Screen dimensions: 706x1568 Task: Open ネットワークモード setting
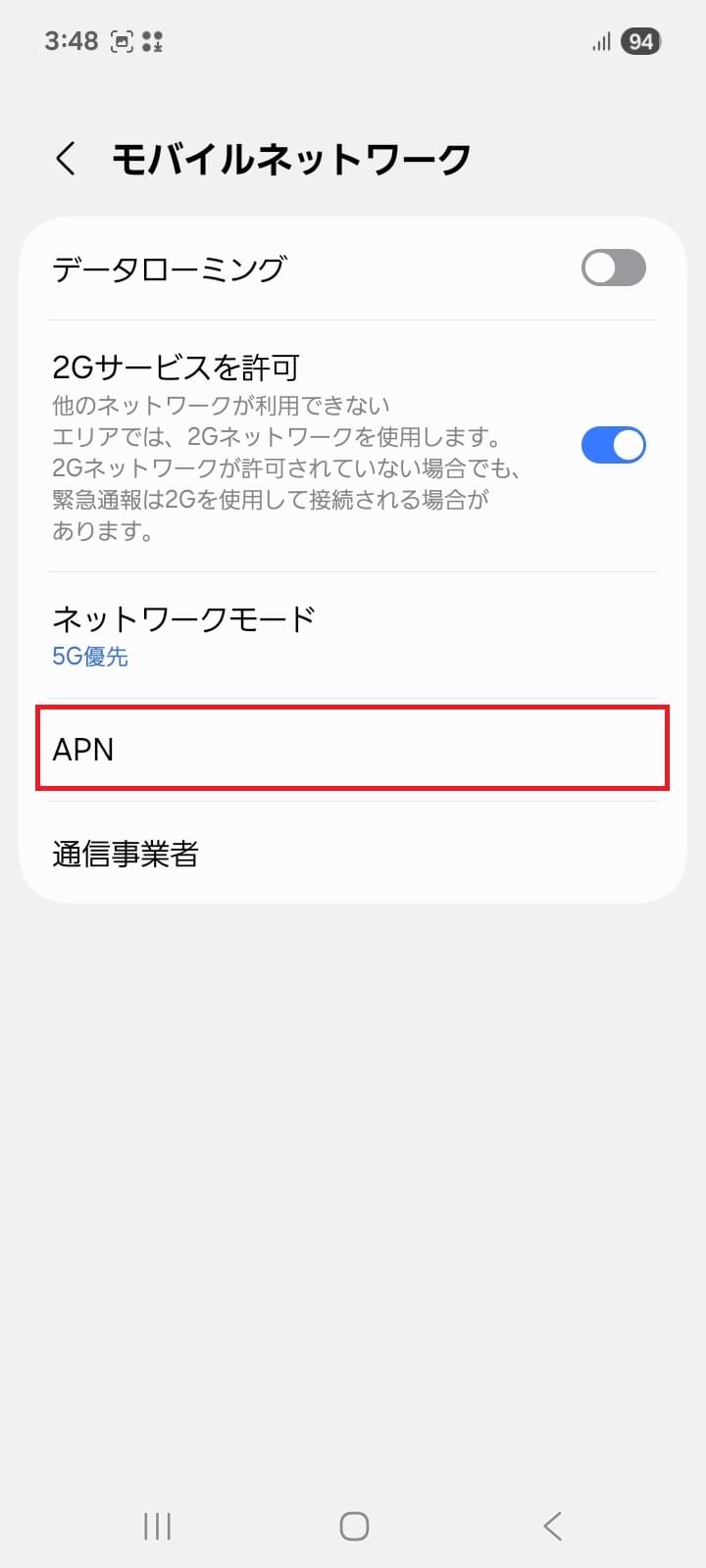(x=353, y=635)
